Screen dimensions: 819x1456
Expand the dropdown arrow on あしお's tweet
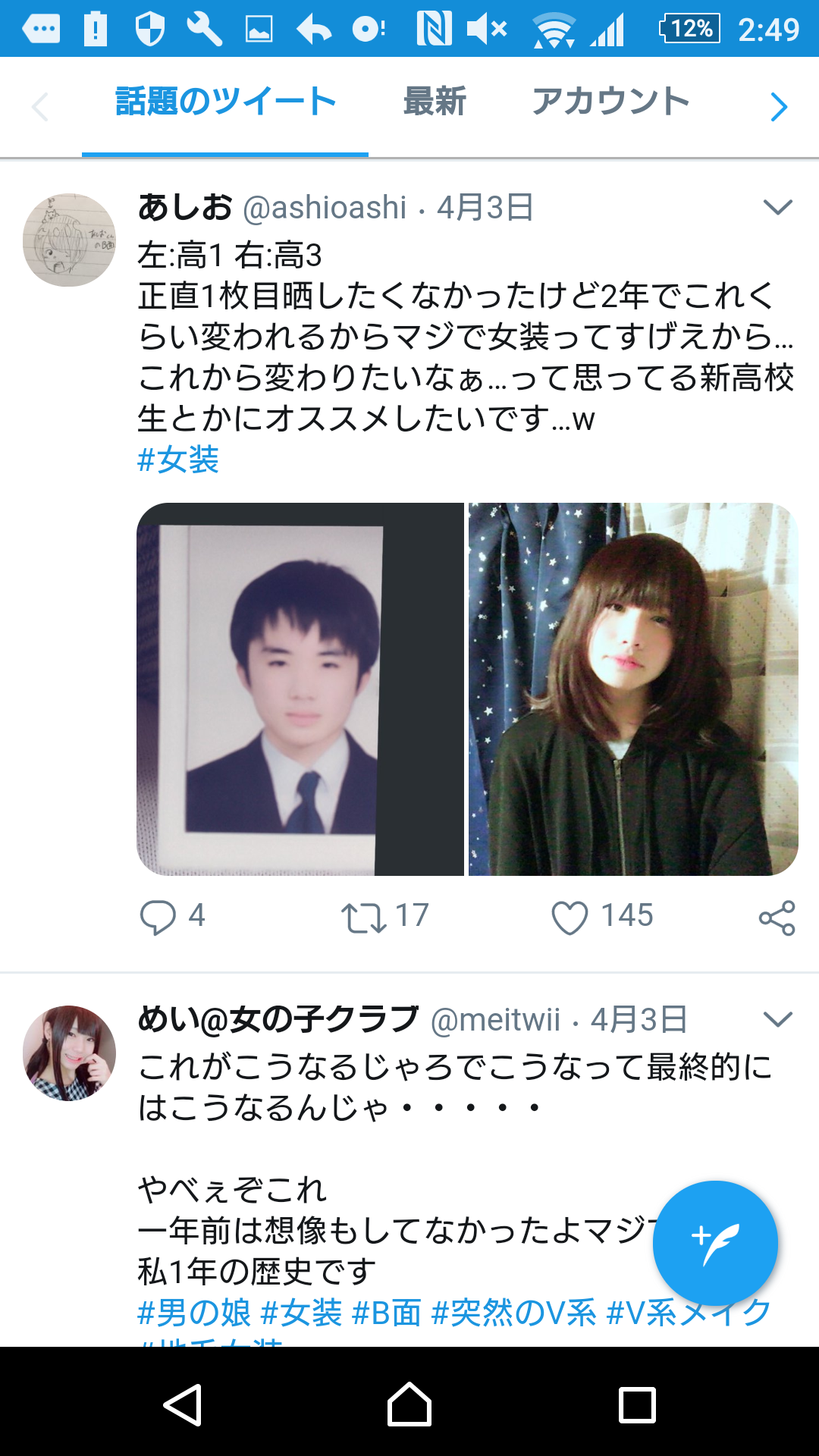777,207
